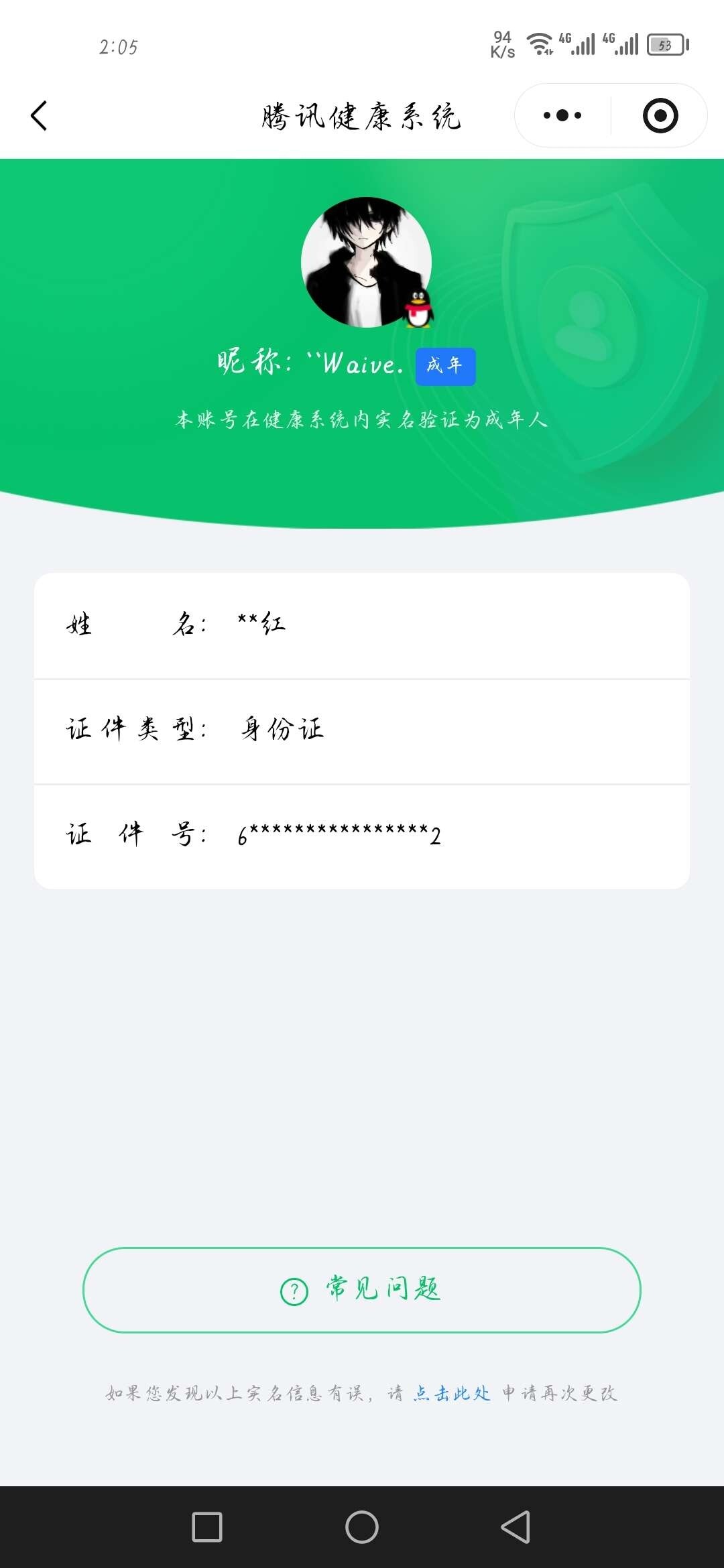Click the 姓名 row showing **红

pos(362,625)
